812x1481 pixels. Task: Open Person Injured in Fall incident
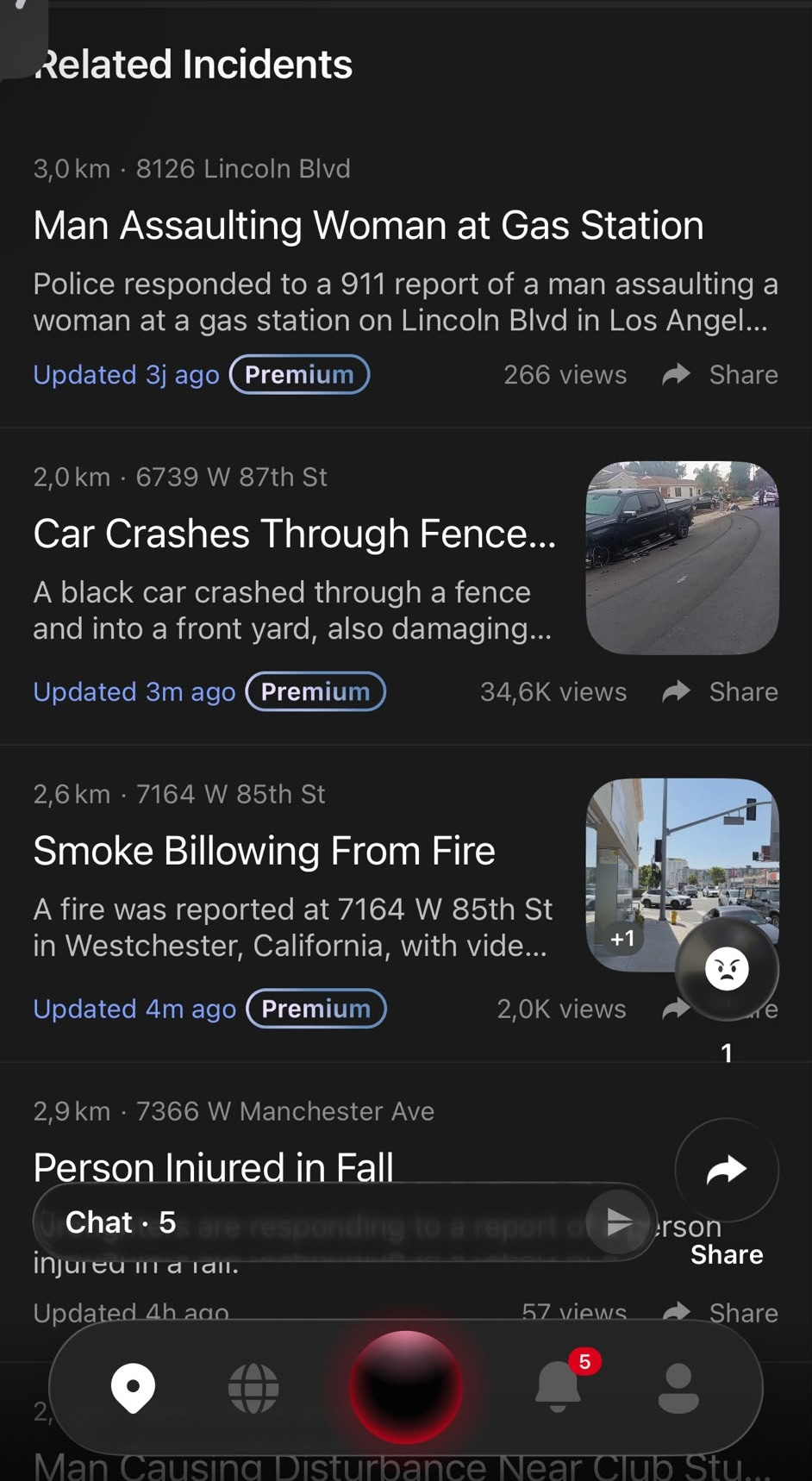click(213, 1168)
